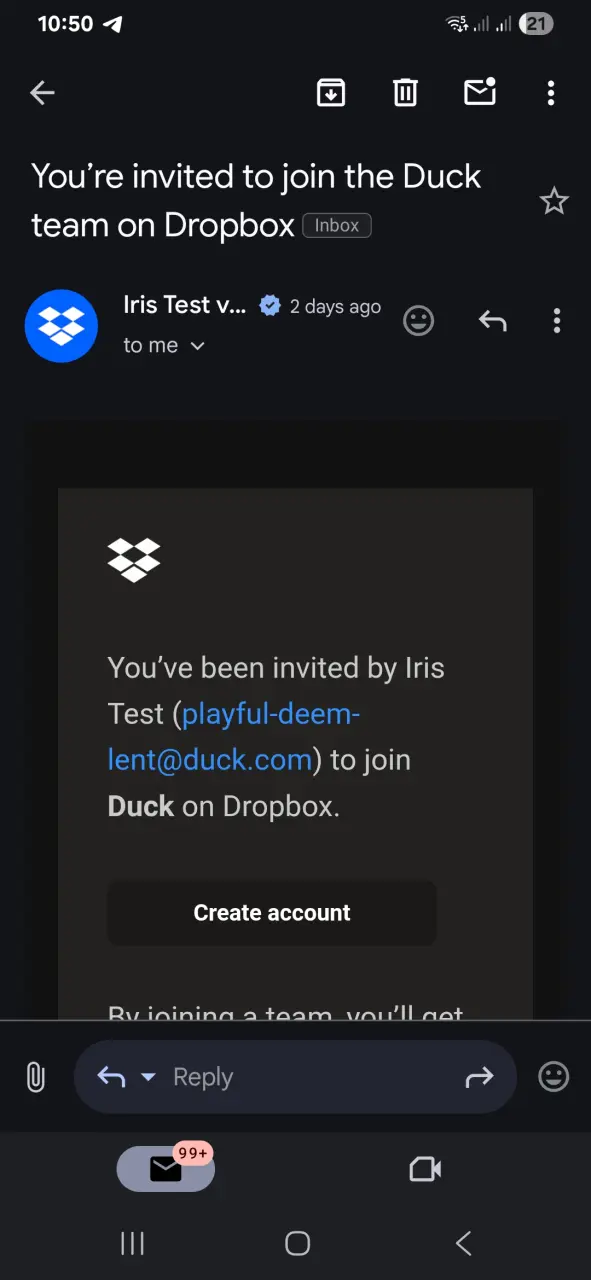Switch to the Meet video tab
Viewport: 591px width, 1280px height.
click(x=425, y=1169)
